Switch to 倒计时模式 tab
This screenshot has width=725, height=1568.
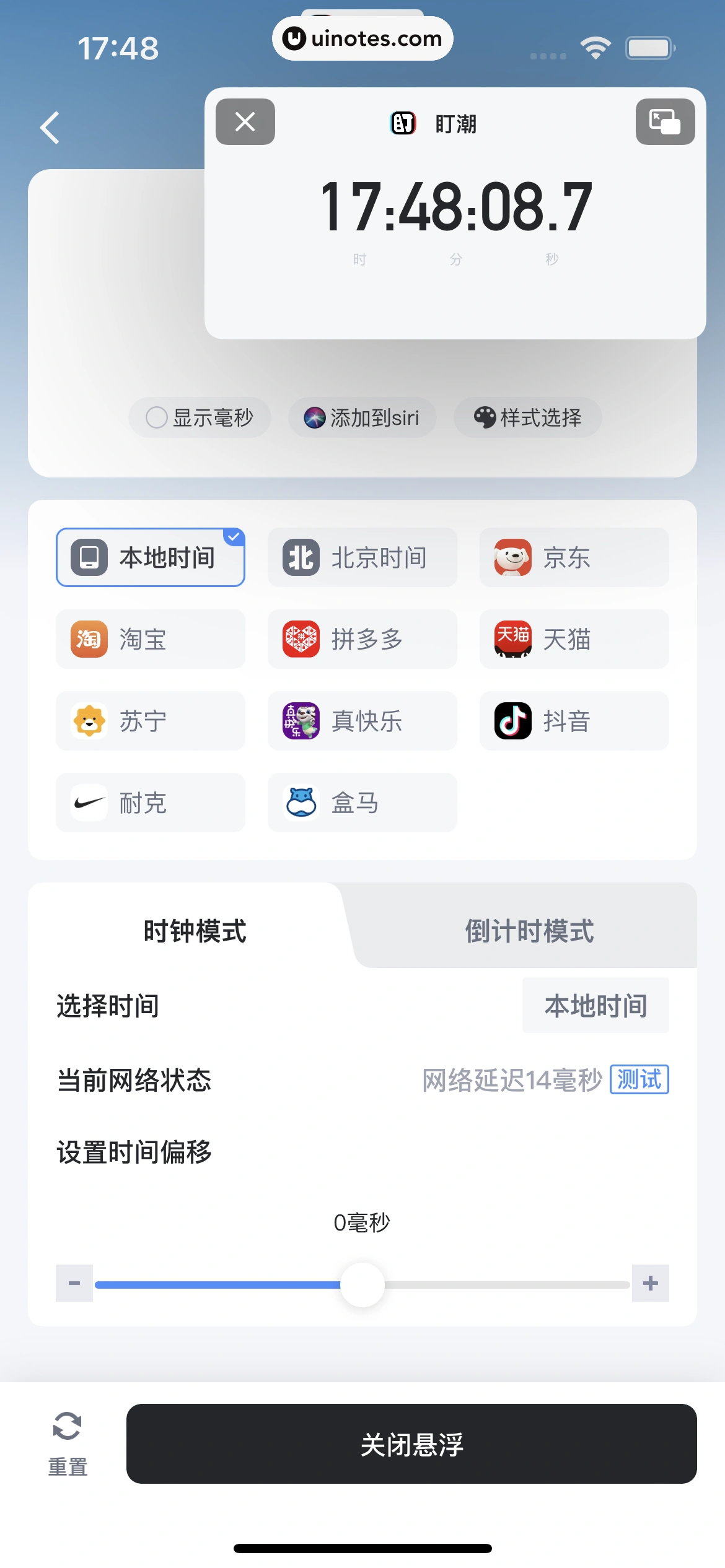529,930
